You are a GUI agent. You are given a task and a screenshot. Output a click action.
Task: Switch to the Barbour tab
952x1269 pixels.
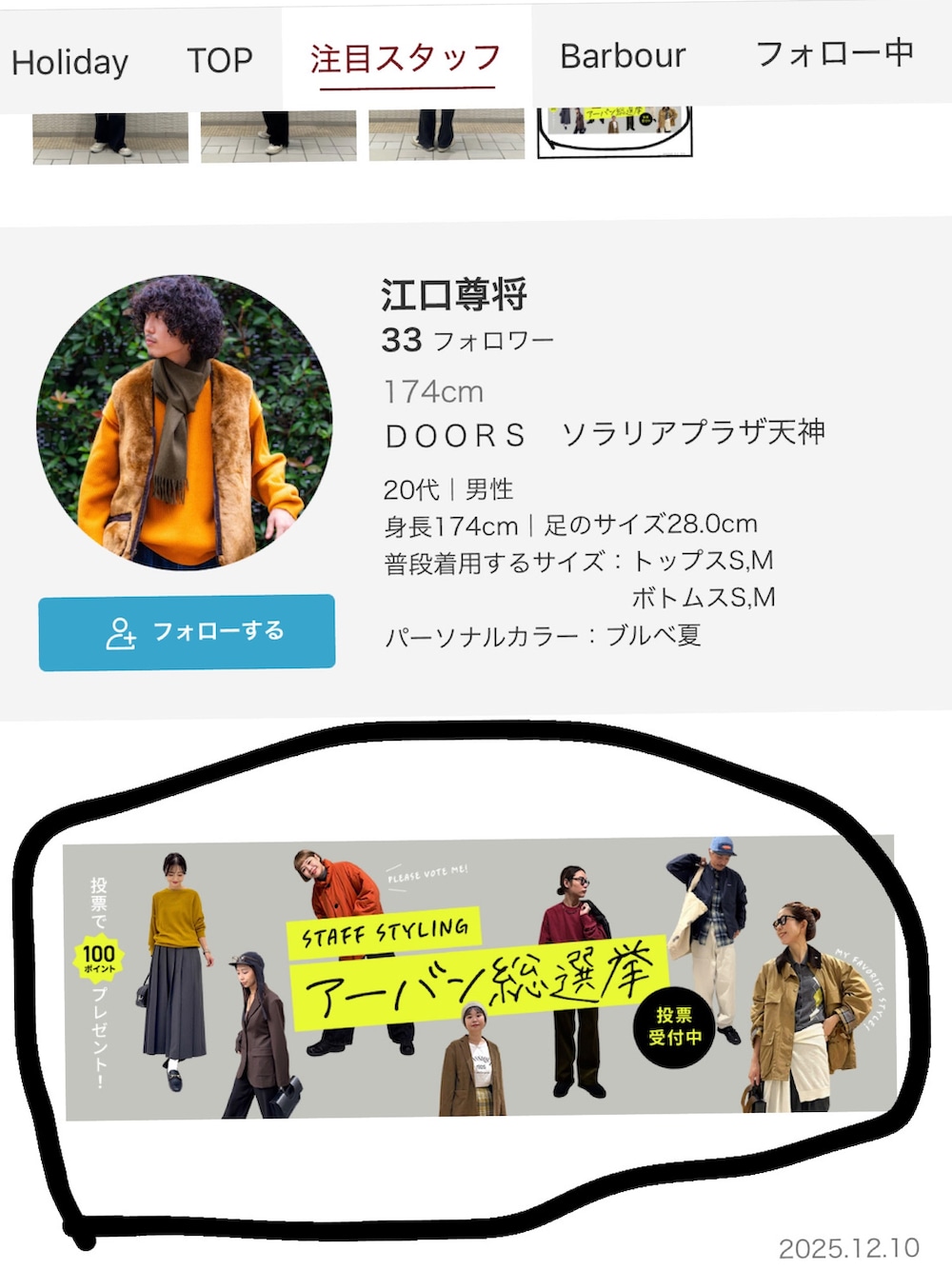coord(623,56)
